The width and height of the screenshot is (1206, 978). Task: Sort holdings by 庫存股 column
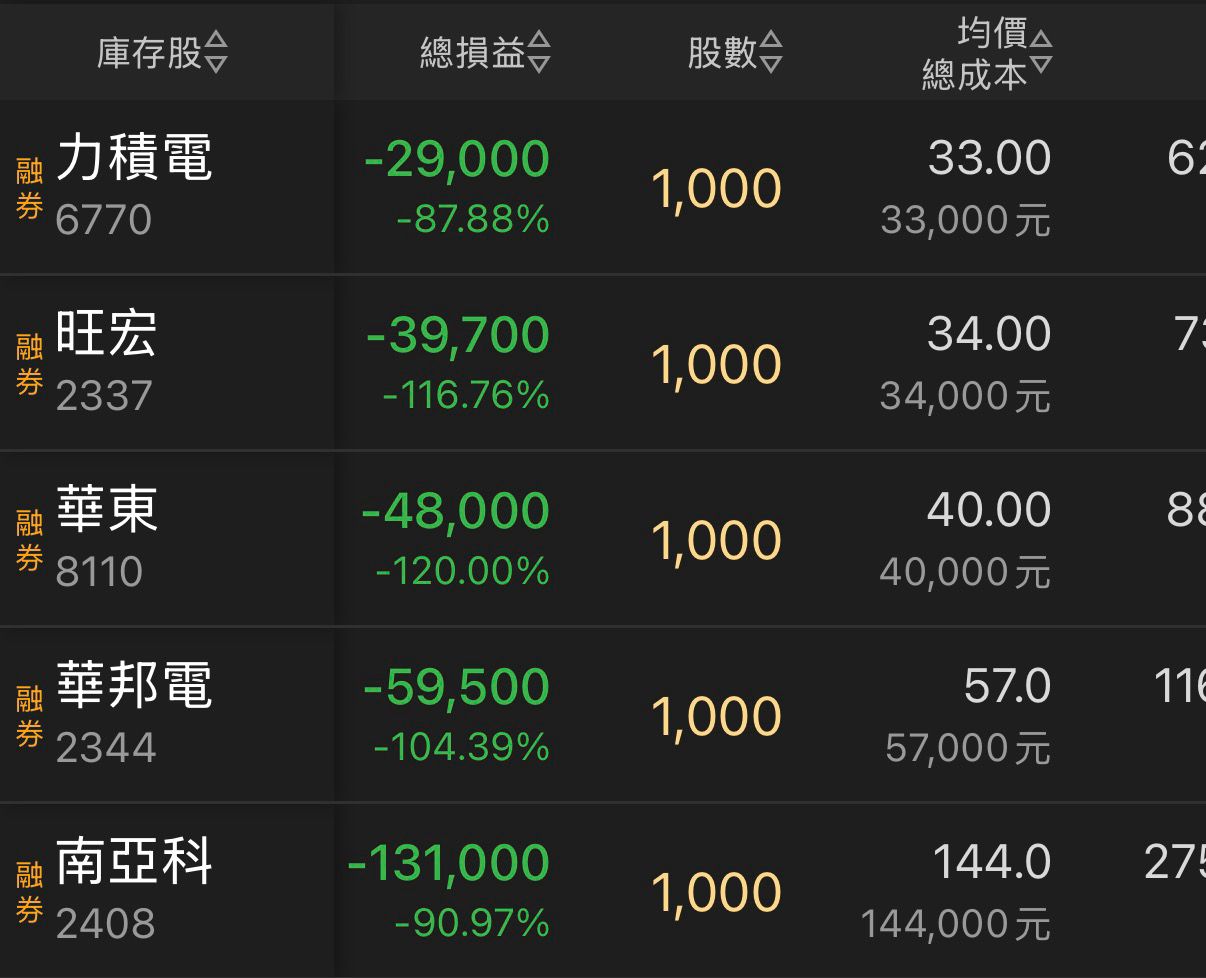(162, 53)
